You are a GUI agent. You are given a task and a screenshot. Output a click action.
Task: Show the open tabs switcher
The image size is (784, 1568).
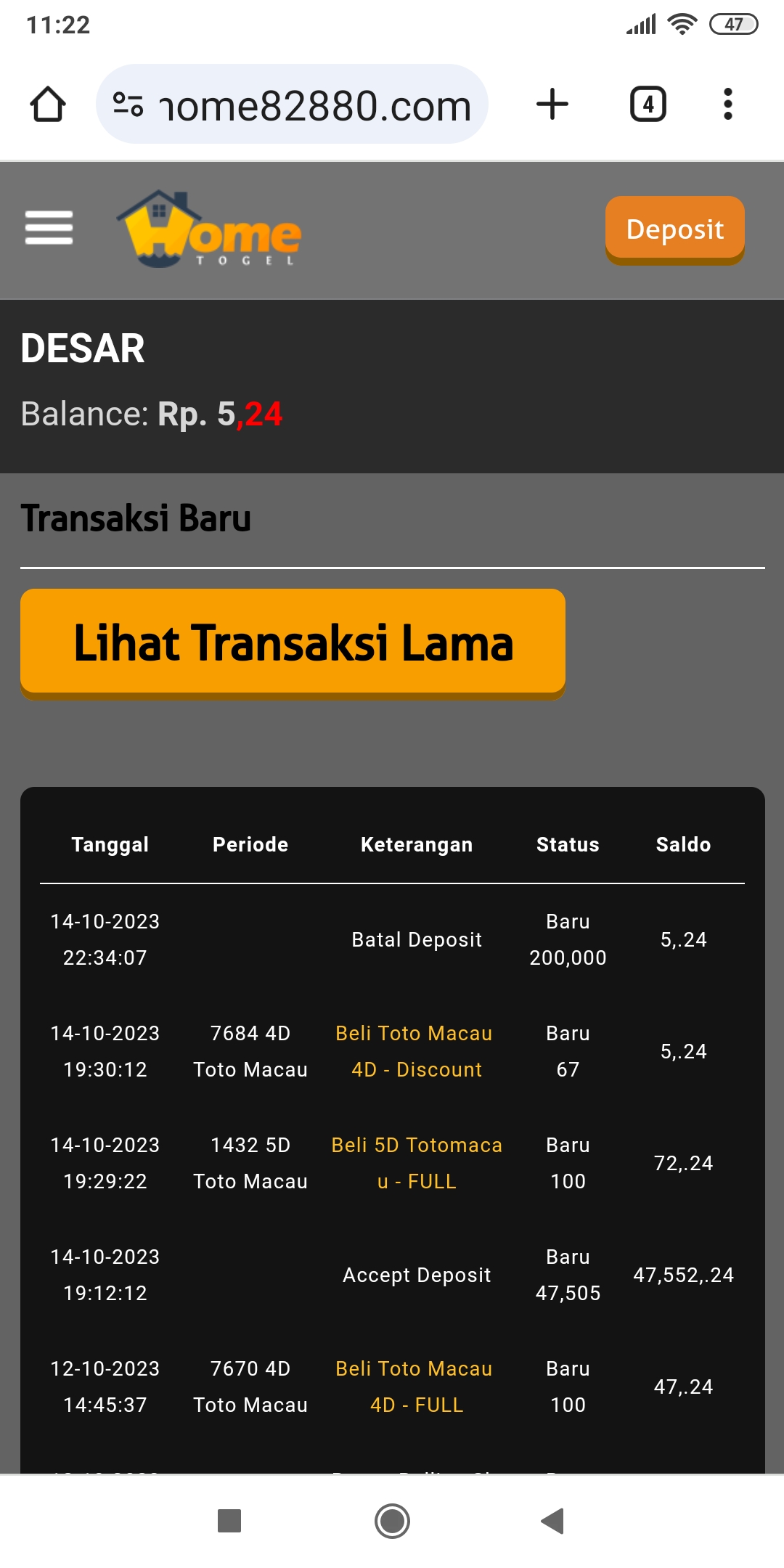648,105
